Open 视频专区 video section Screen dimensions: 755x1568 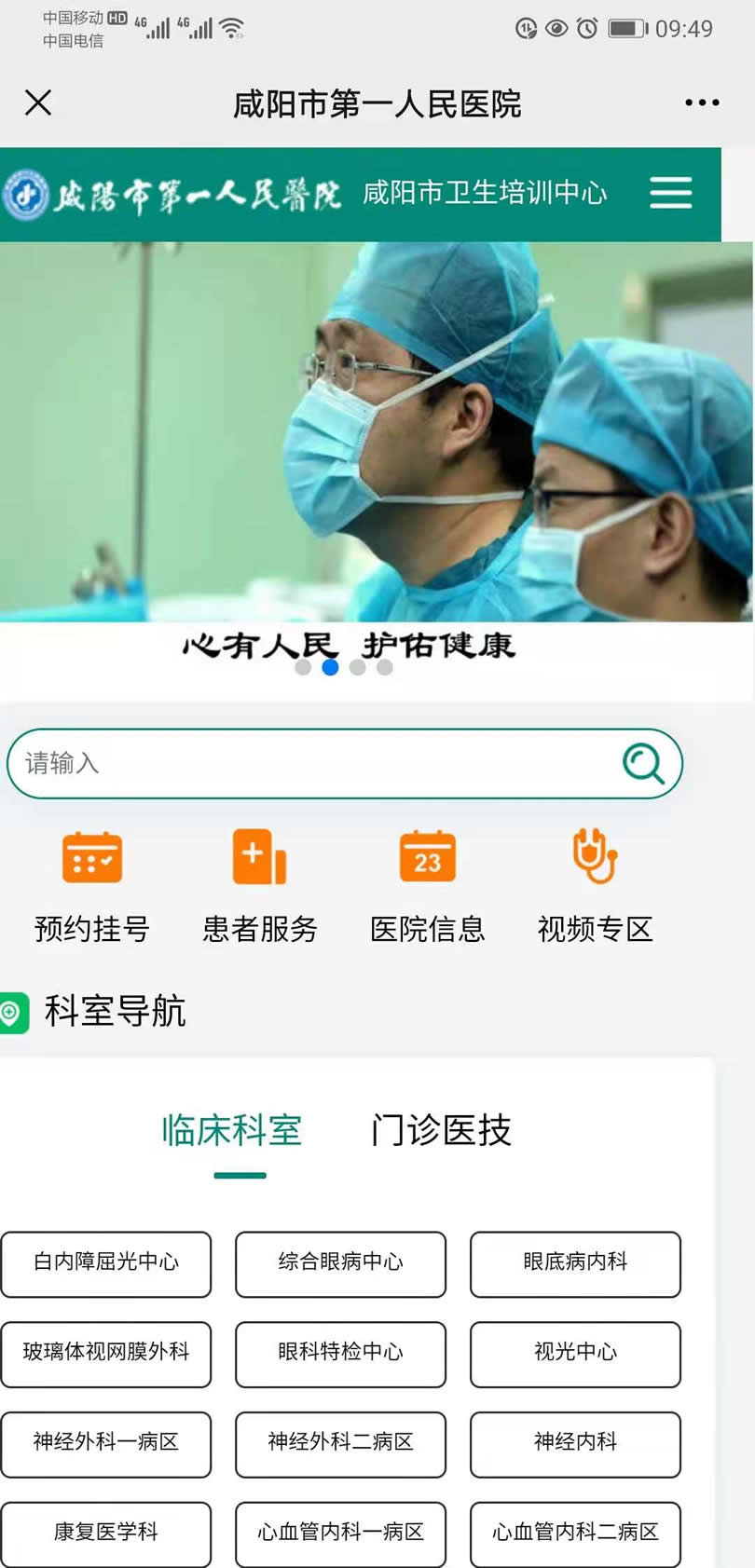pyautogui.click(x=595, y=884)
